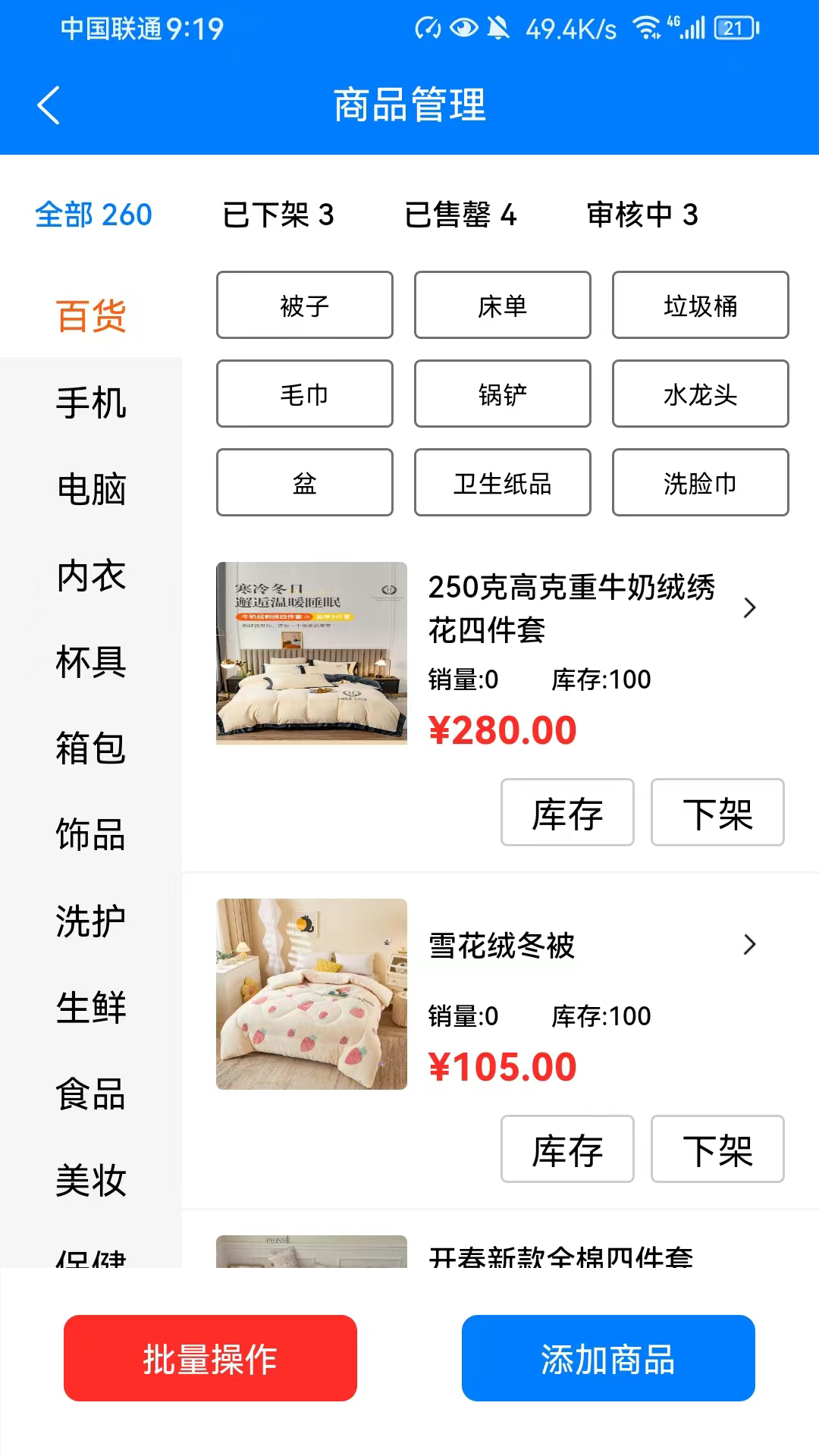Filter by 垃圾桶 subcategory

coord(700,305)
